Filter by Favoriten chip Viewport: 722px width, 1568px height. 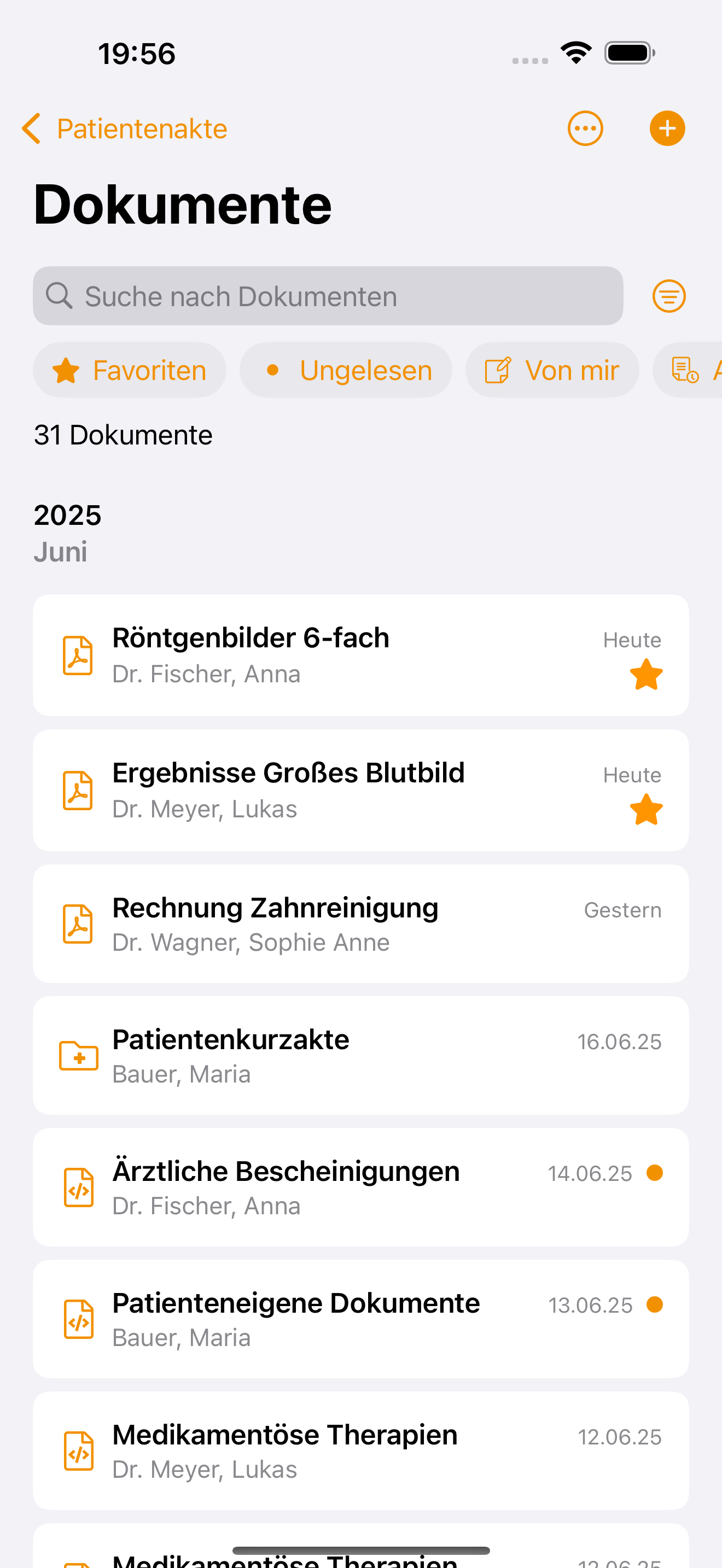tap(130, 370)
